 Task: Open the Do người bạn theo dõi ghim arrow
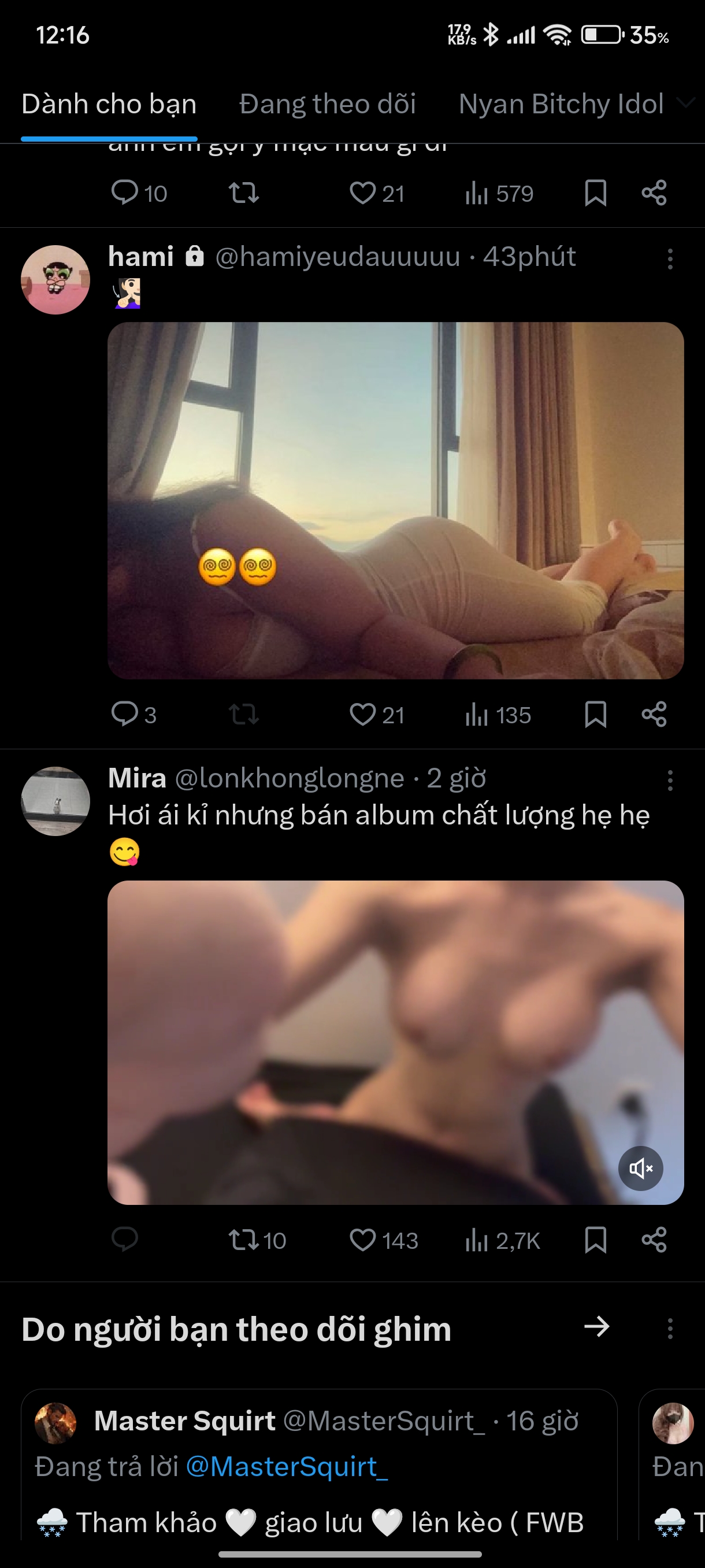pos(596,1327)
